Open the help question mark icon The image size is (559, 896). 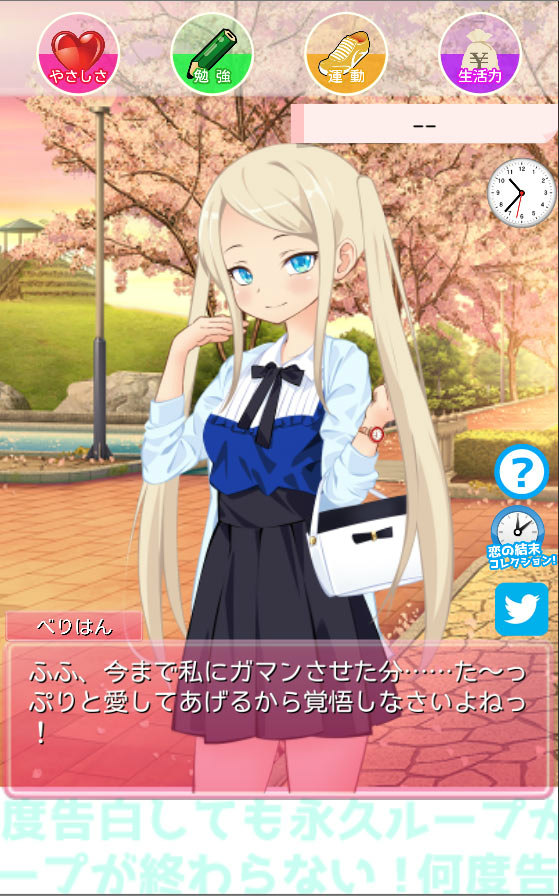[x=521, y=472]
